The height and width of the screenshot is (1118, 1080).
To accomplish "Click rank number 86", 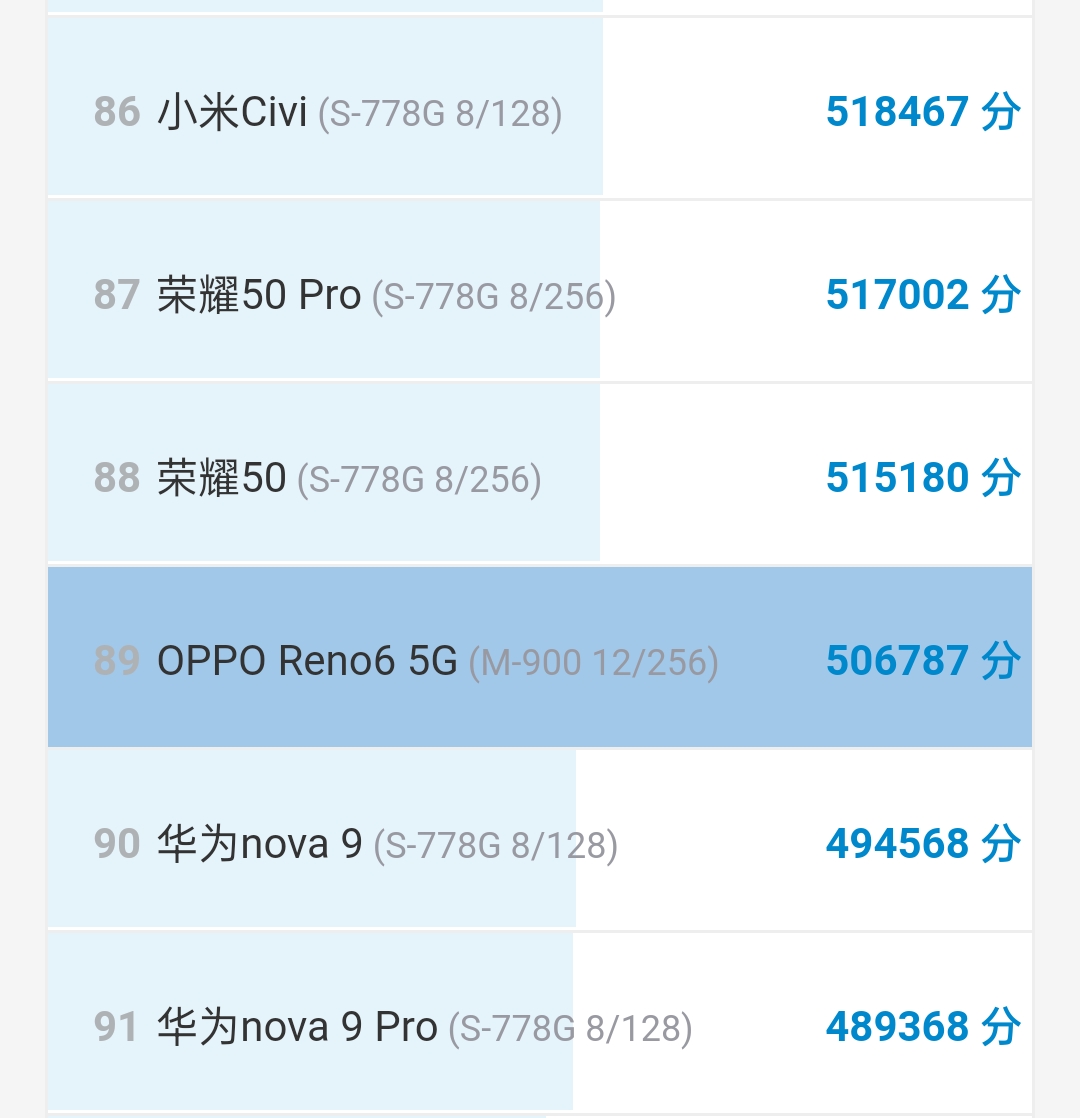I will (x=116, y=112).
